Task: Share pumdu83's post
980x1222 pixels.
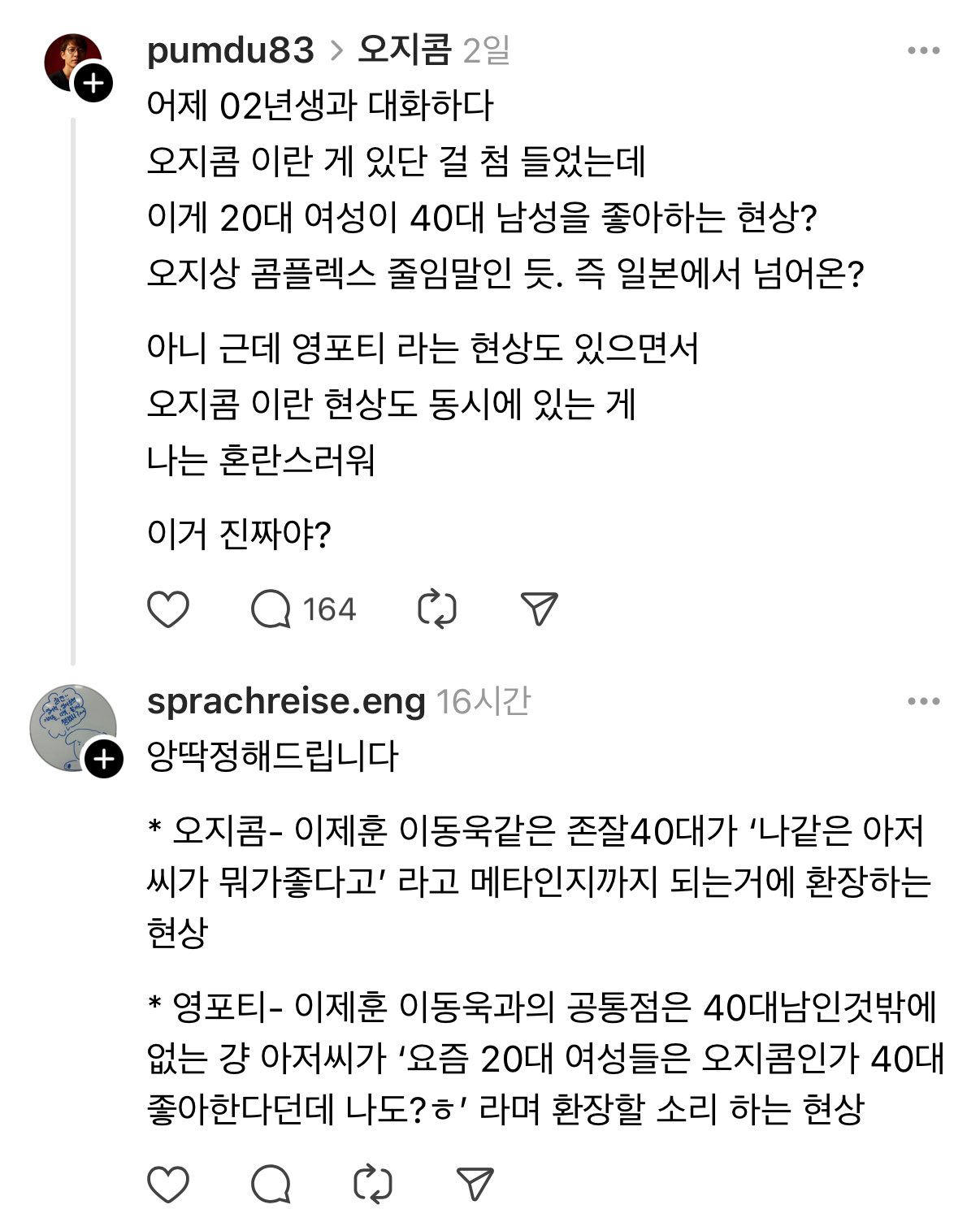Action: click(x=539, y=609)
